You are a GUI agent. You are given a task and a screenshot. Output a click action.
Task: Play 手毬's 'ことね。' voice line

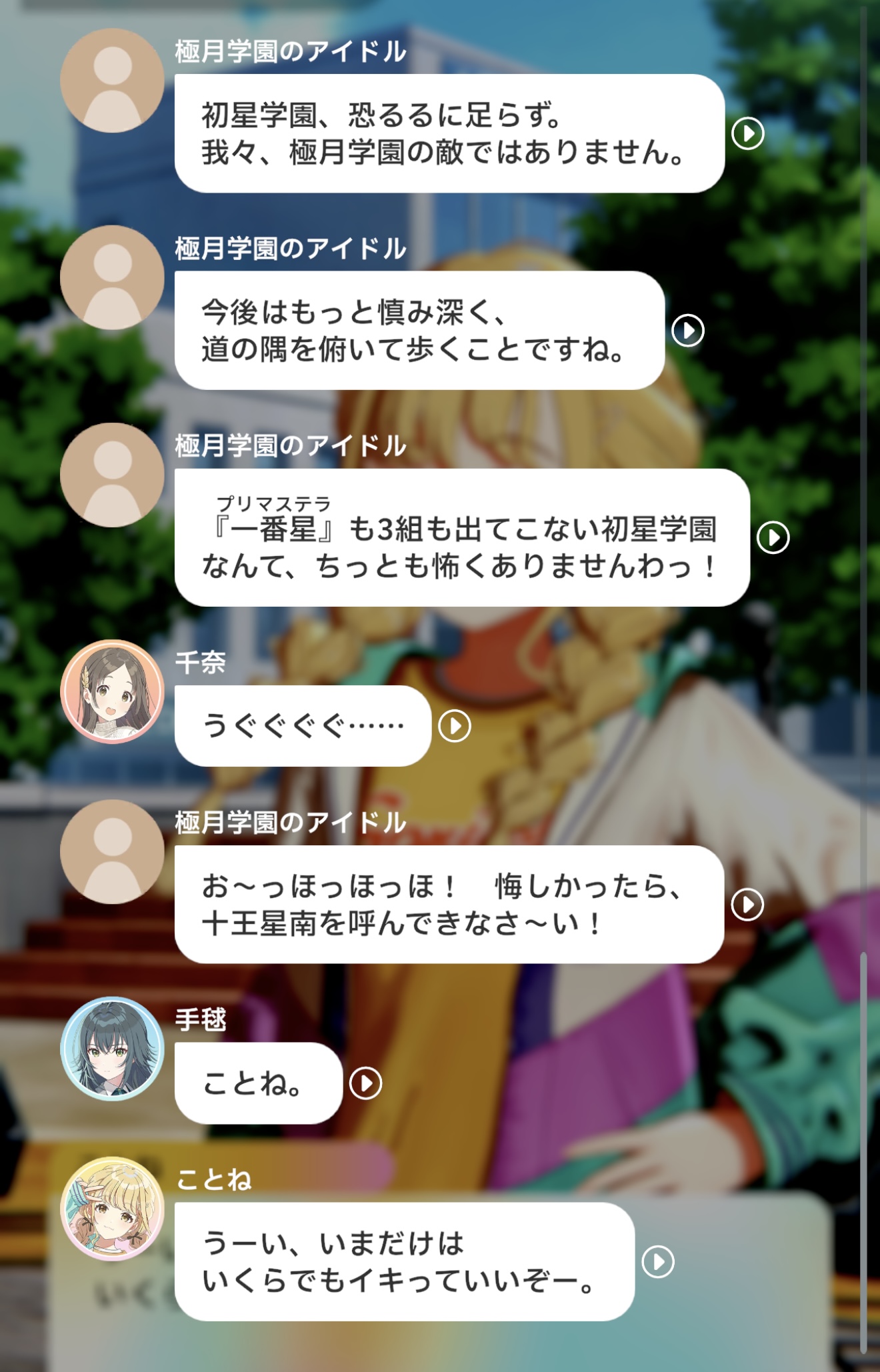click(366, 1083)
